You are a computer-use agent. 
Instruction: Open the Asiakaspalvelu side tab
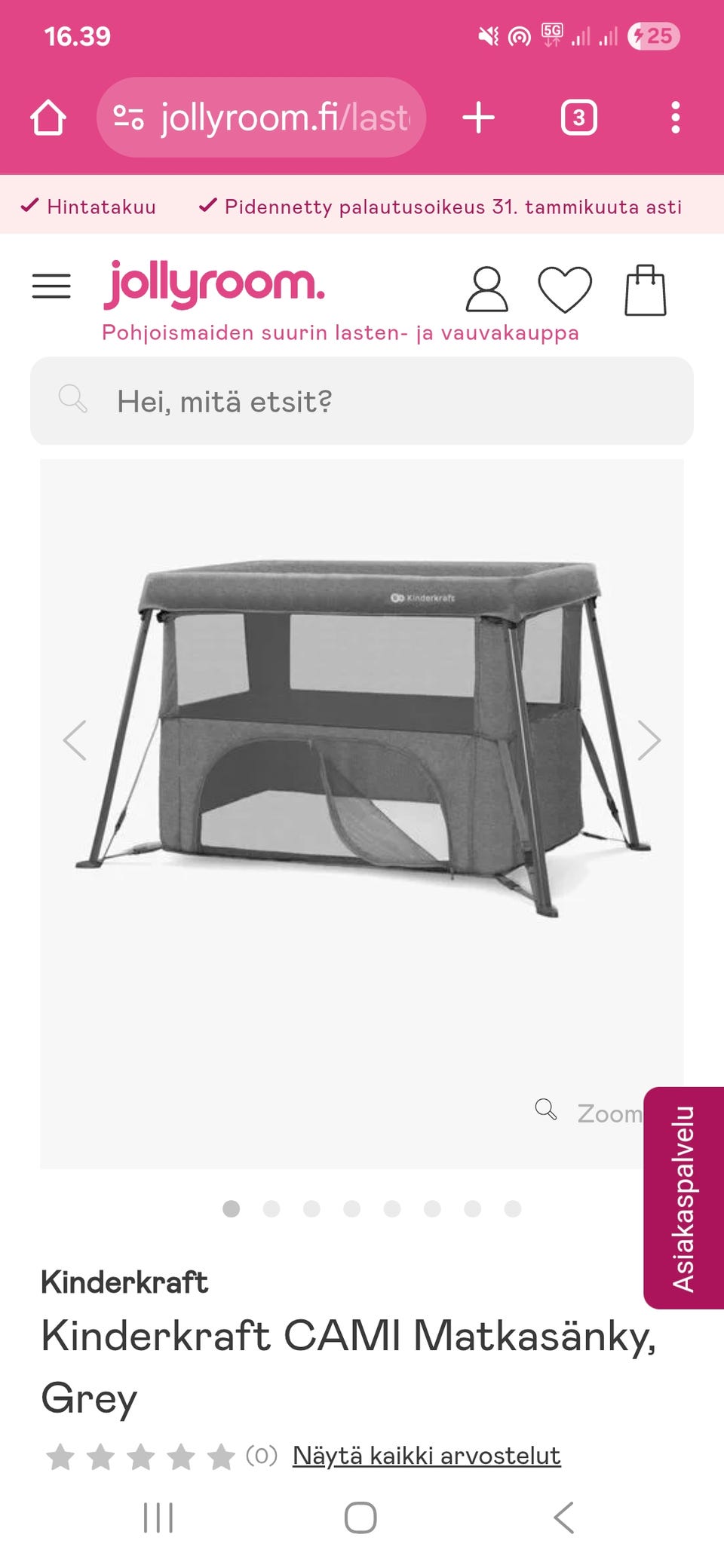(x=683, y=1198)
